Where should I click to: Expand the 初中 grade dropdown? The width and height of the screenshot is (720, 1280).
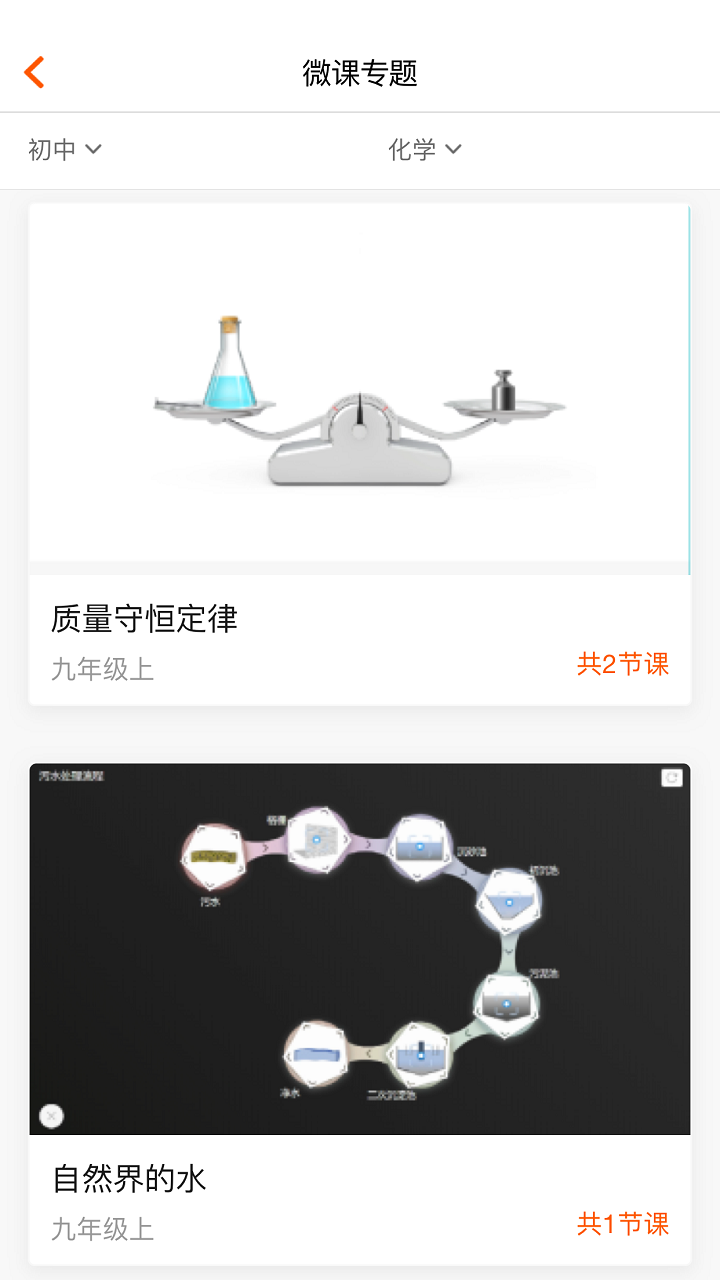[63, 150]
